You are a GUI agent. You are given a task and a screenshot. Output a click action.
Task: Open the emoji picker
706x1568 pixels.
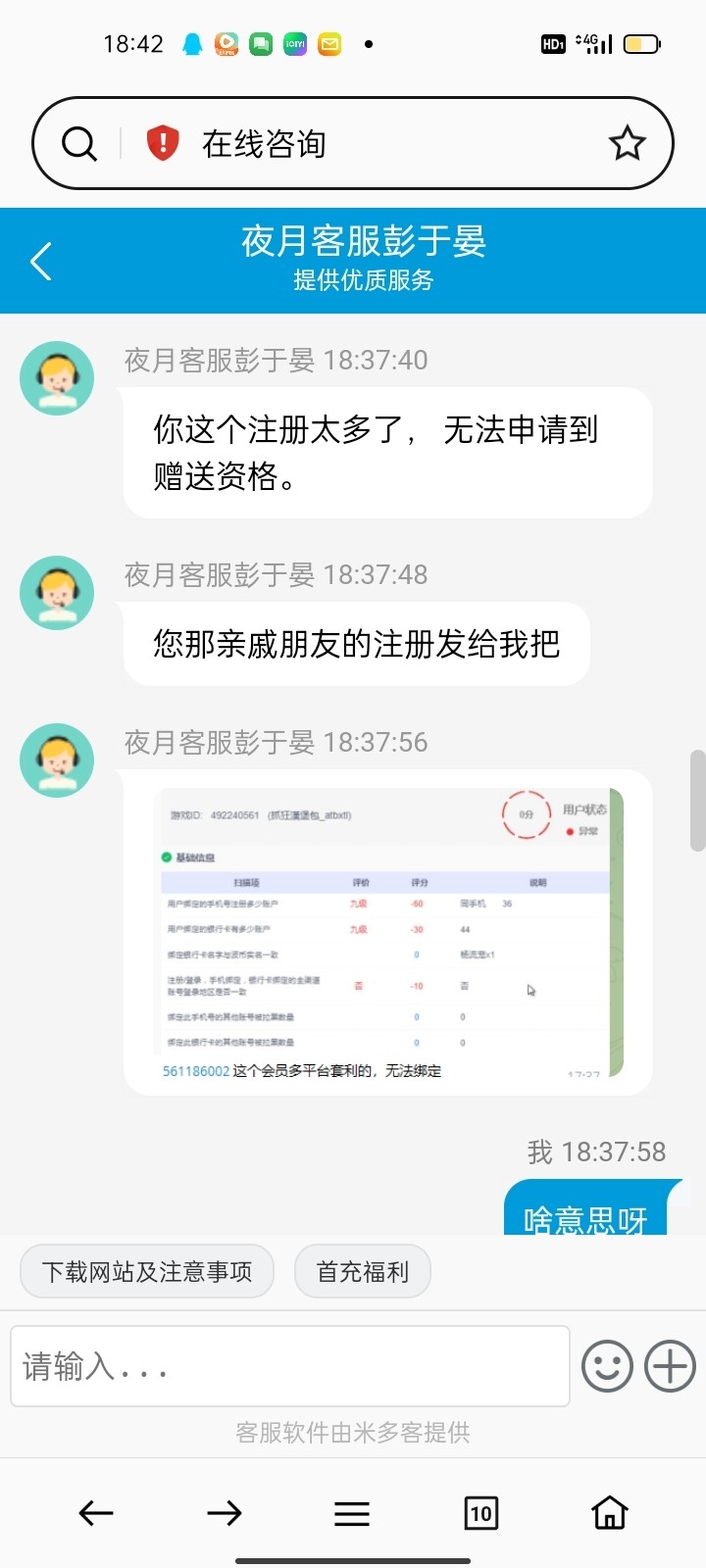[607, 1366]
